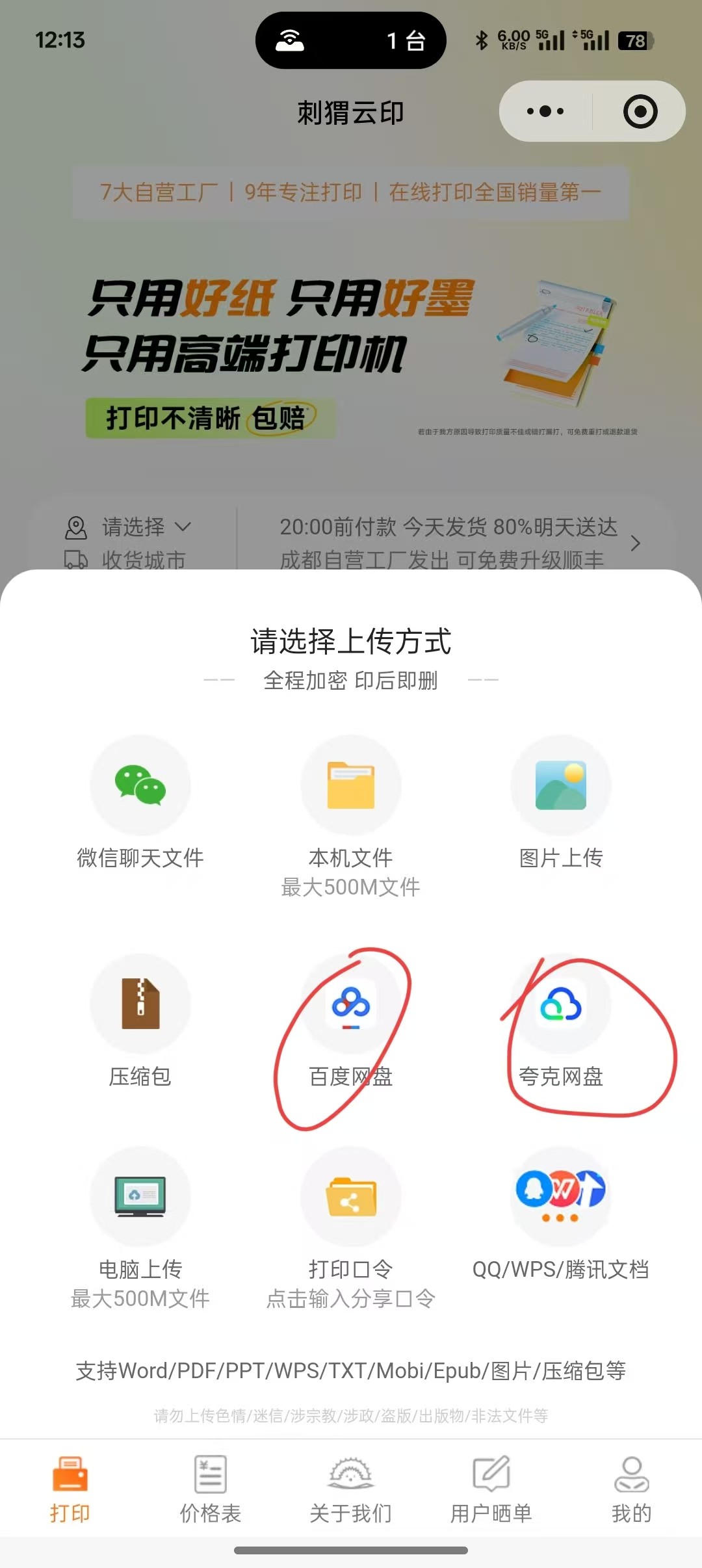Viewport: 702px width, 1568px height.
Task: Enter a print share code (打印口令)
Action: [x=351, y=1197]
